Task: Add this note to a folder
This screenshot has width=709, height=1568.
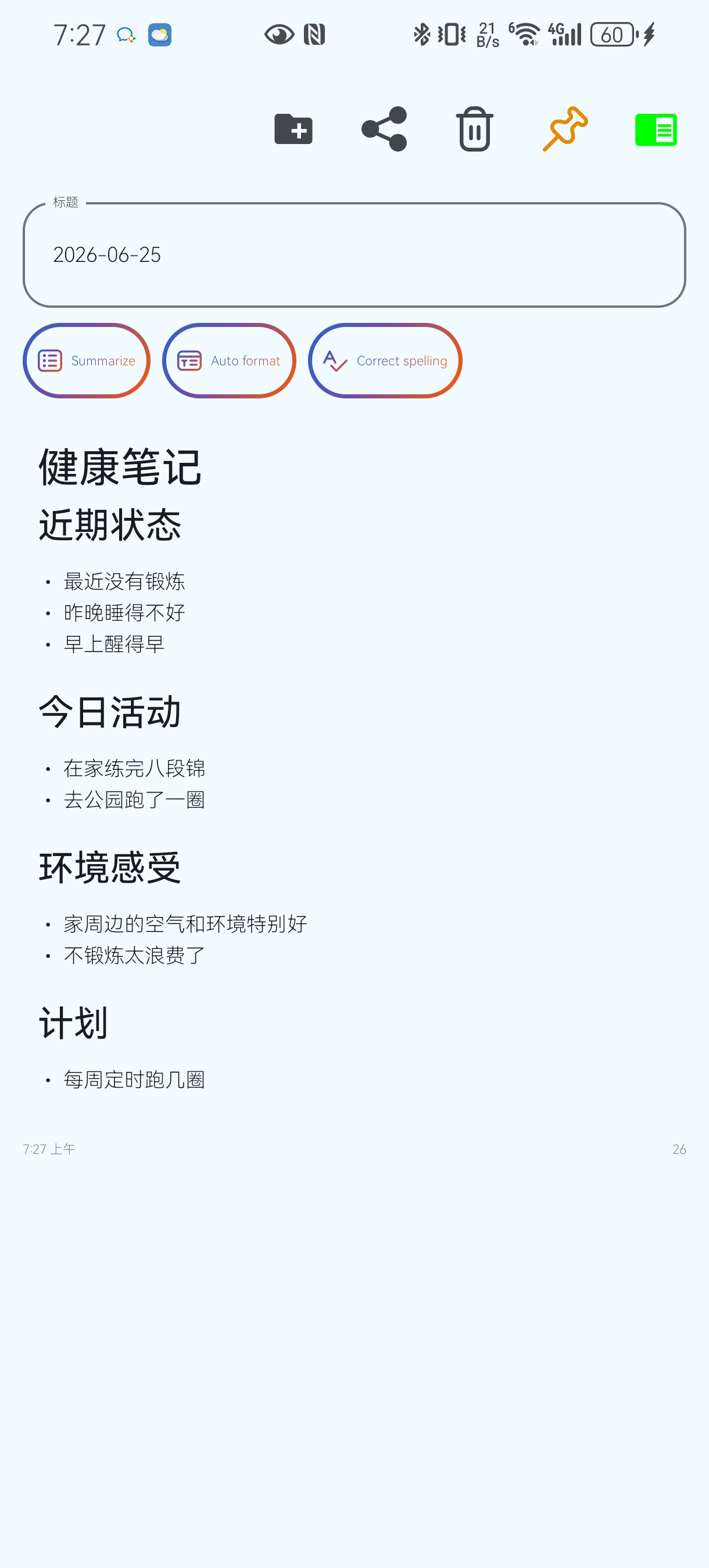Action: point(293,129)
